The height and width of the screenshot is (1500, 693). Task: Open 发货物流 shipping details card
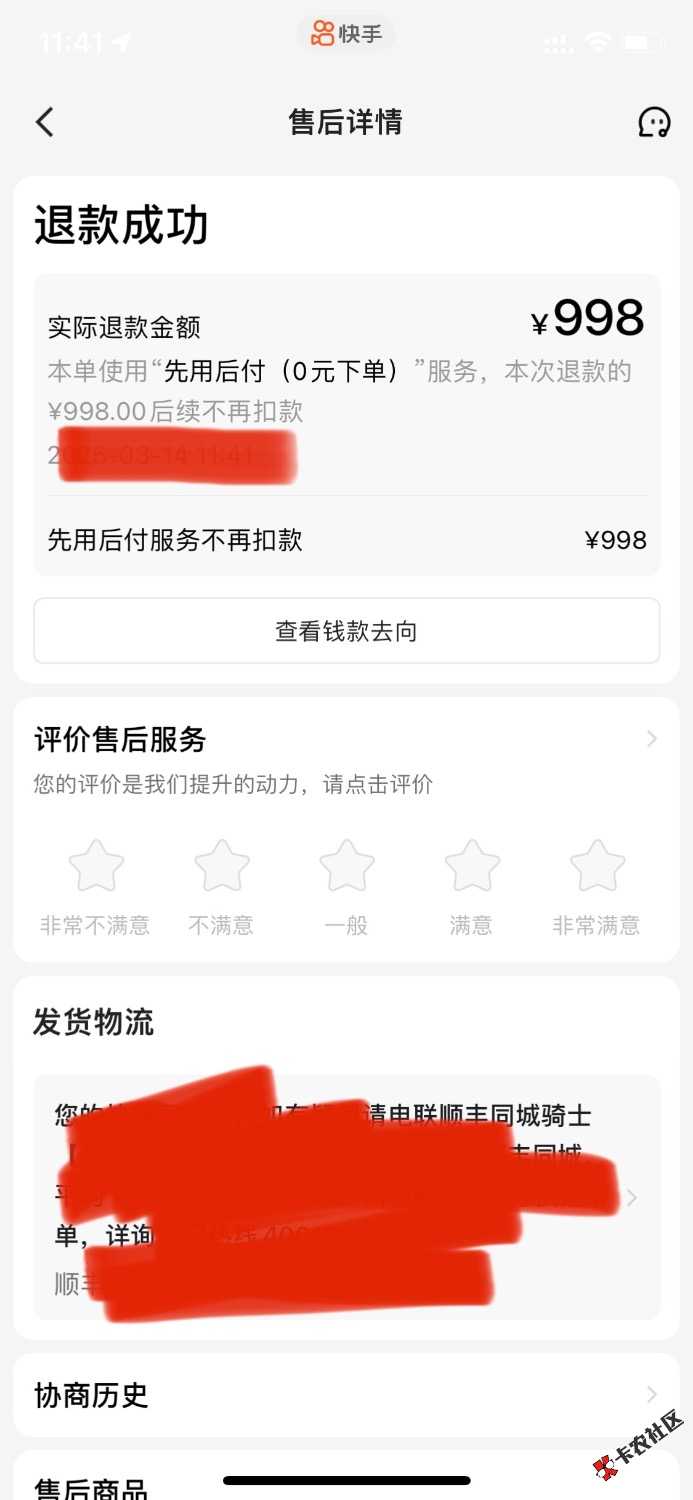point(346,1197)
